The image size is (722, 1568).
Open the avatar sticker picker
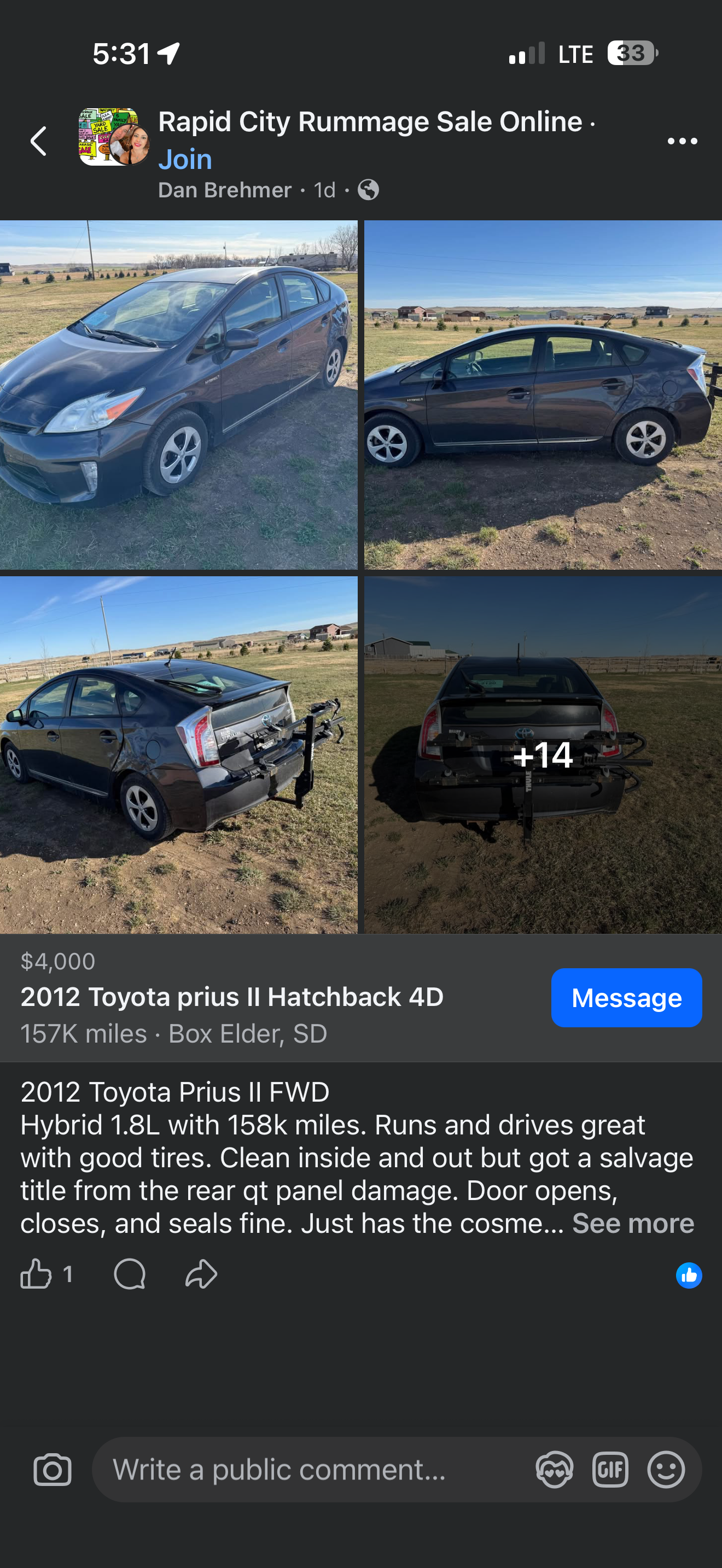click(554, 1470)
